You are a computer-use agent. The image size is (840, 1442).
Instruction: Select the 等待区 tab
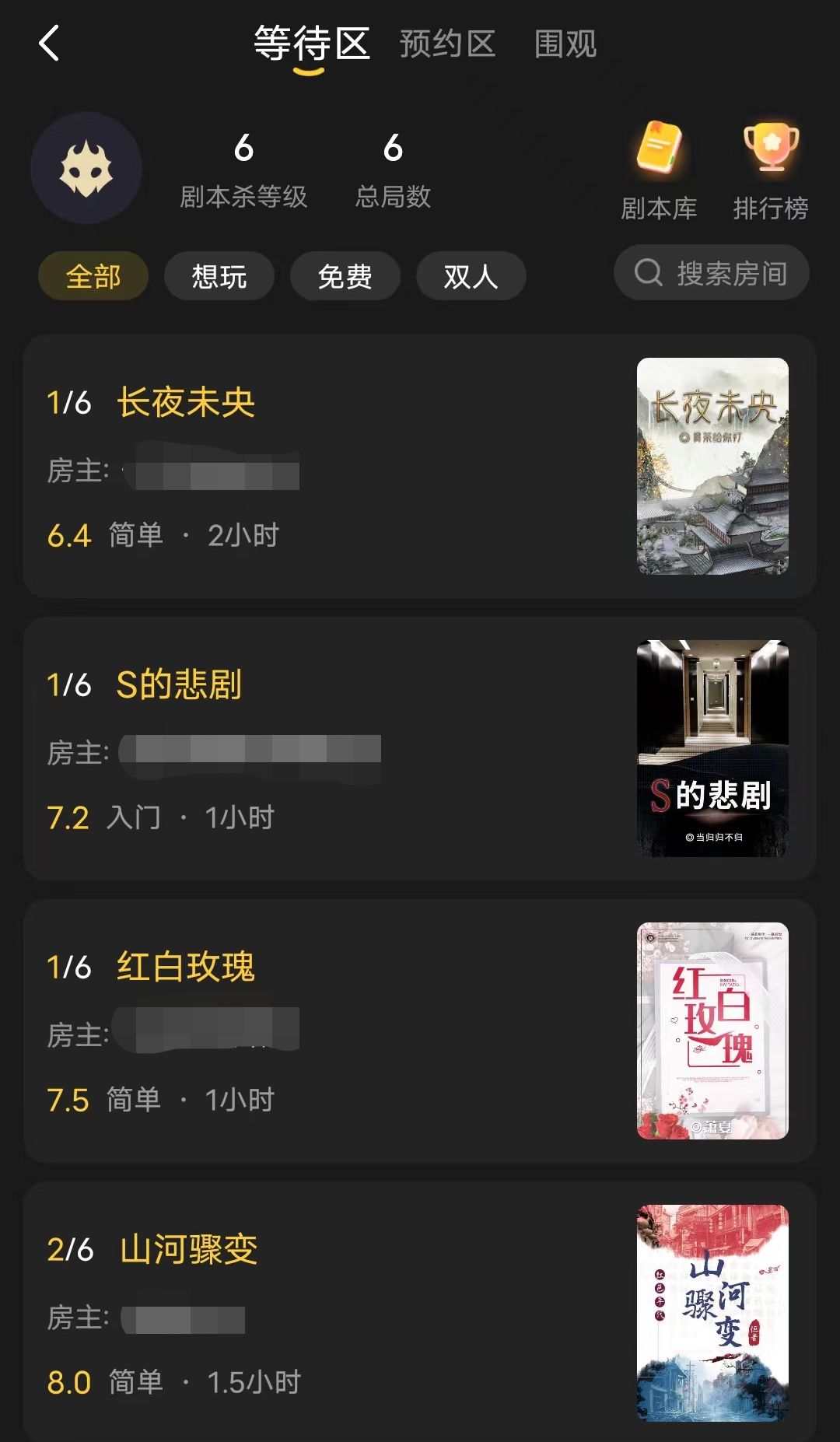pyautogui.click(x=311, y=44)
